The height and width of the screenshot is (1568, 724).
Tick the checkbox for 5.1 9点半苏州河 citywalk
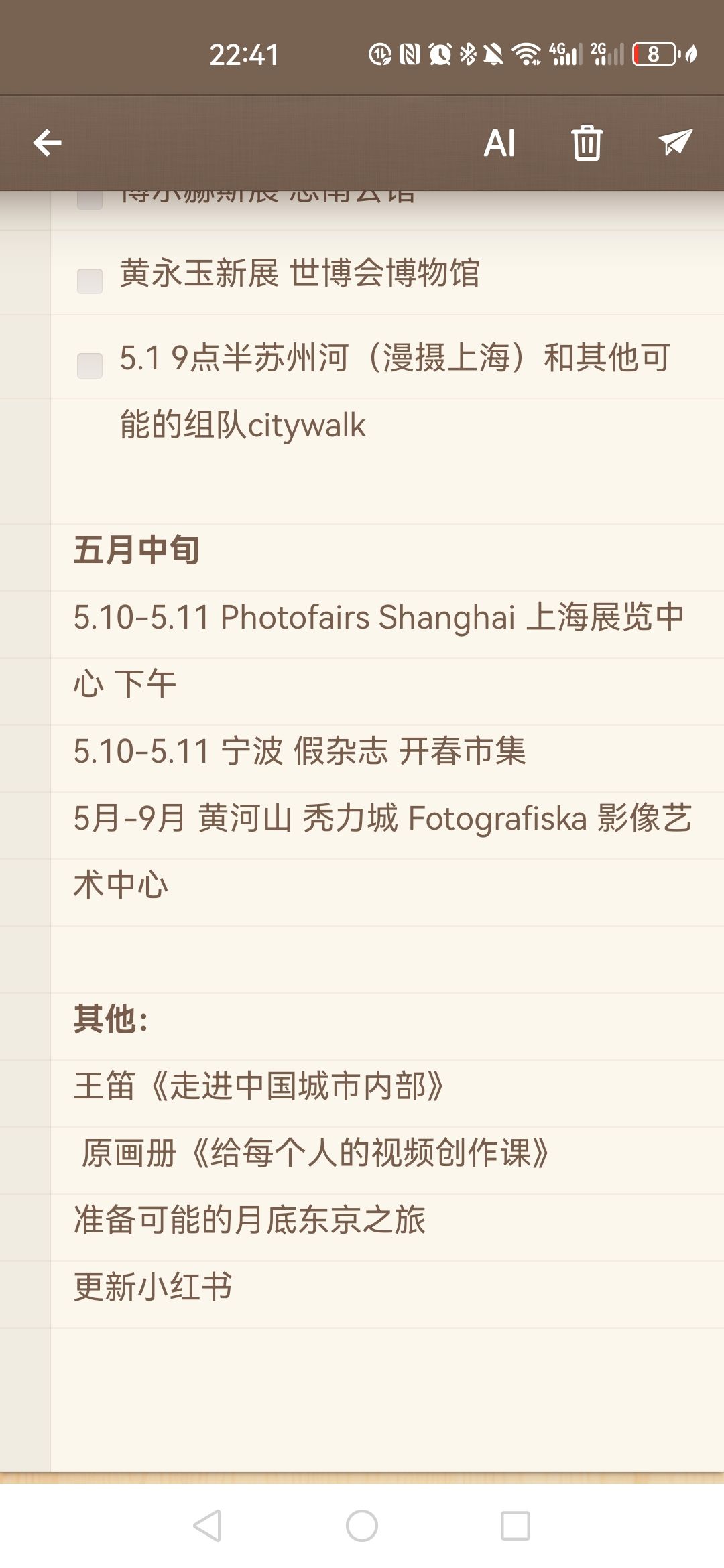[x=90, y=365]
